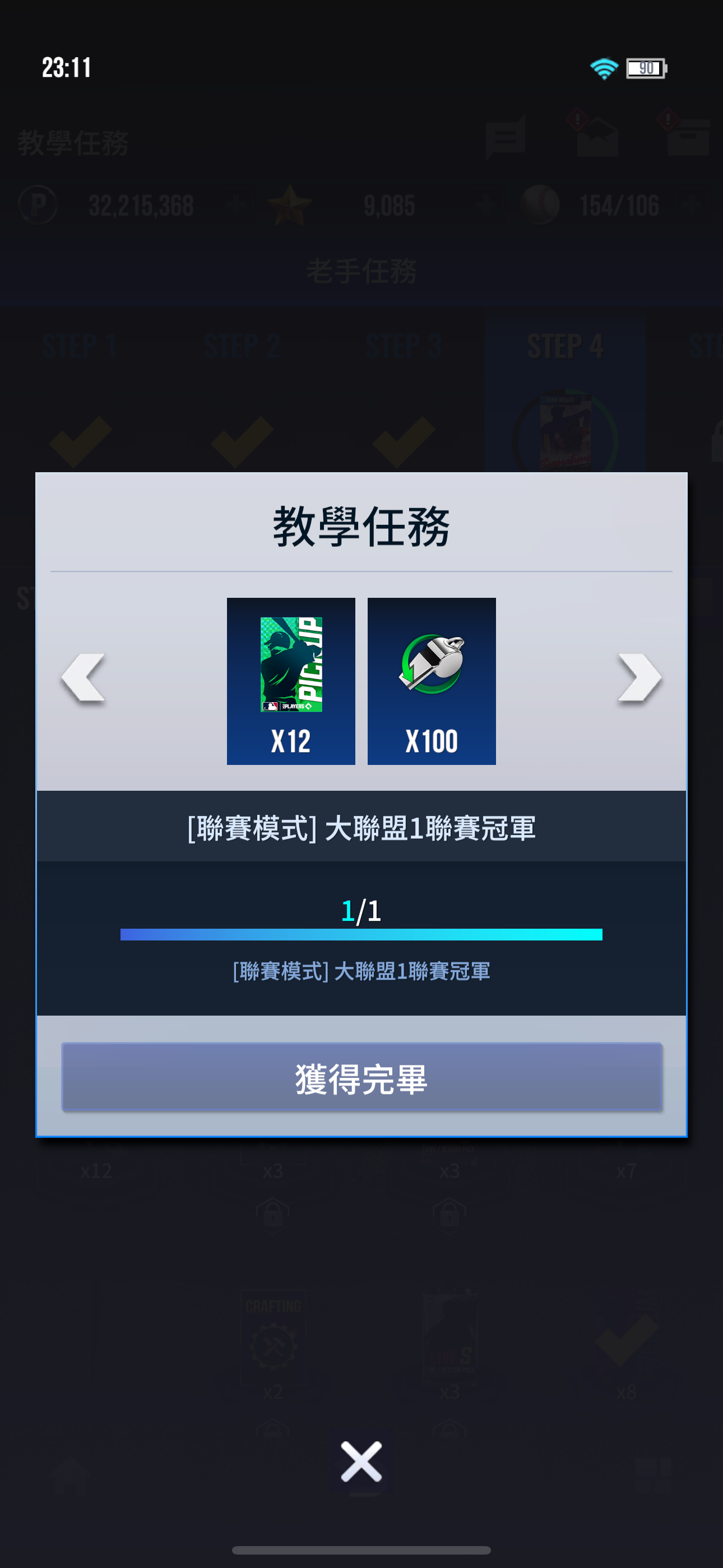View the whistle X100 reward item
Viewport: 723px width, 1568px height.
point(432,680)
